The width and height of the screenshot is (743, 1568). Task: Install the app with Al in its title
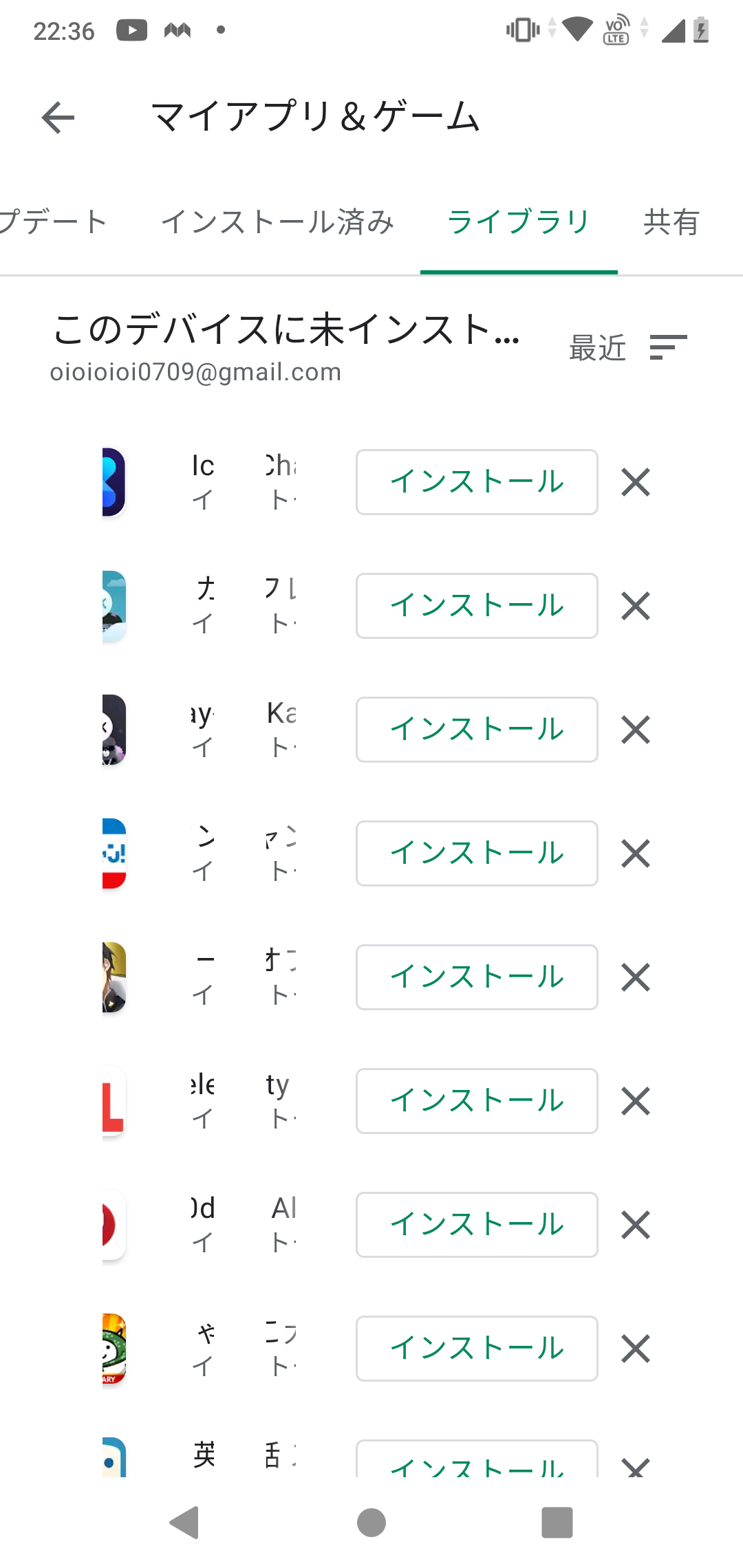tap(477, 1225)
